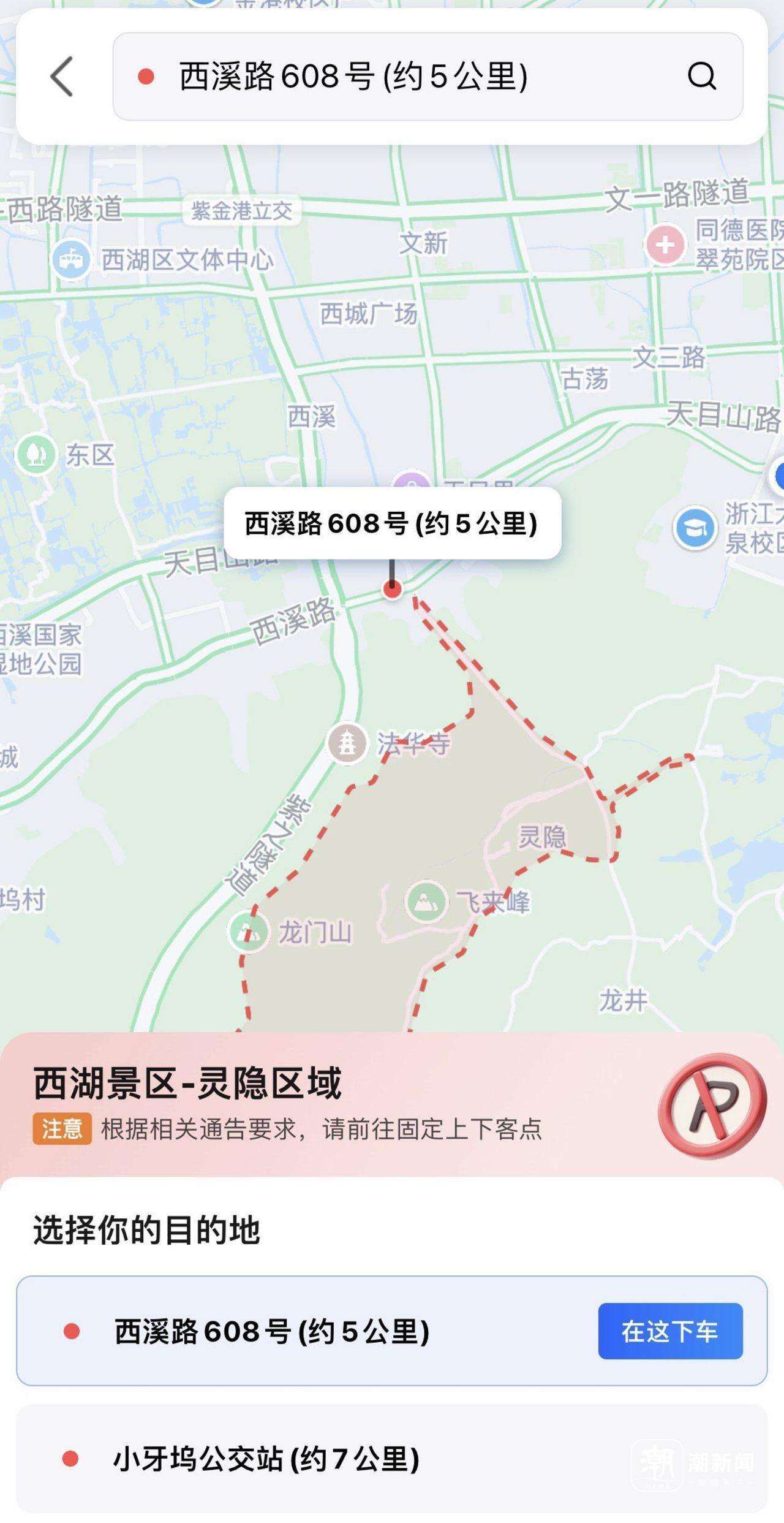Go back using the top-left arrow
This screenshot has width=784, height=1523.
click(x=62, y=77)
